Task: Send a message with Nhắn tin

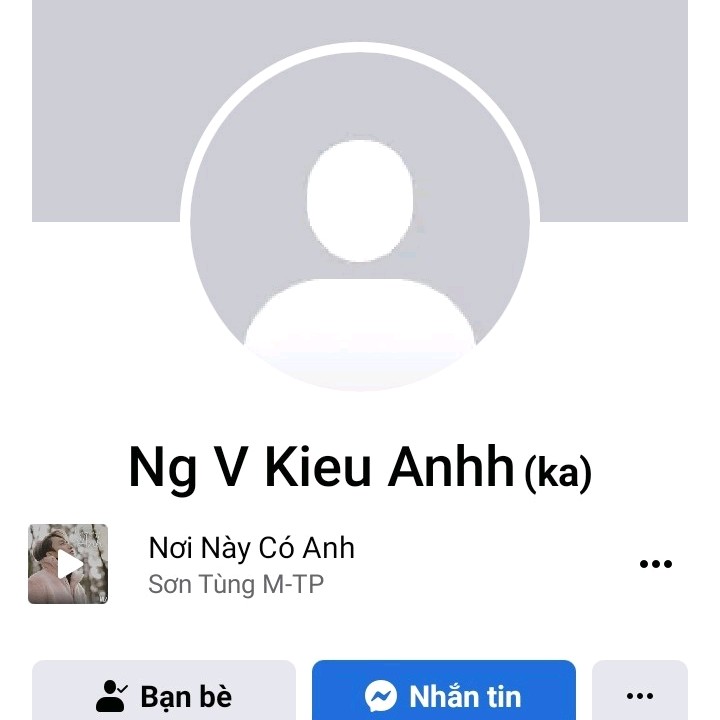Action: (443, 694)
